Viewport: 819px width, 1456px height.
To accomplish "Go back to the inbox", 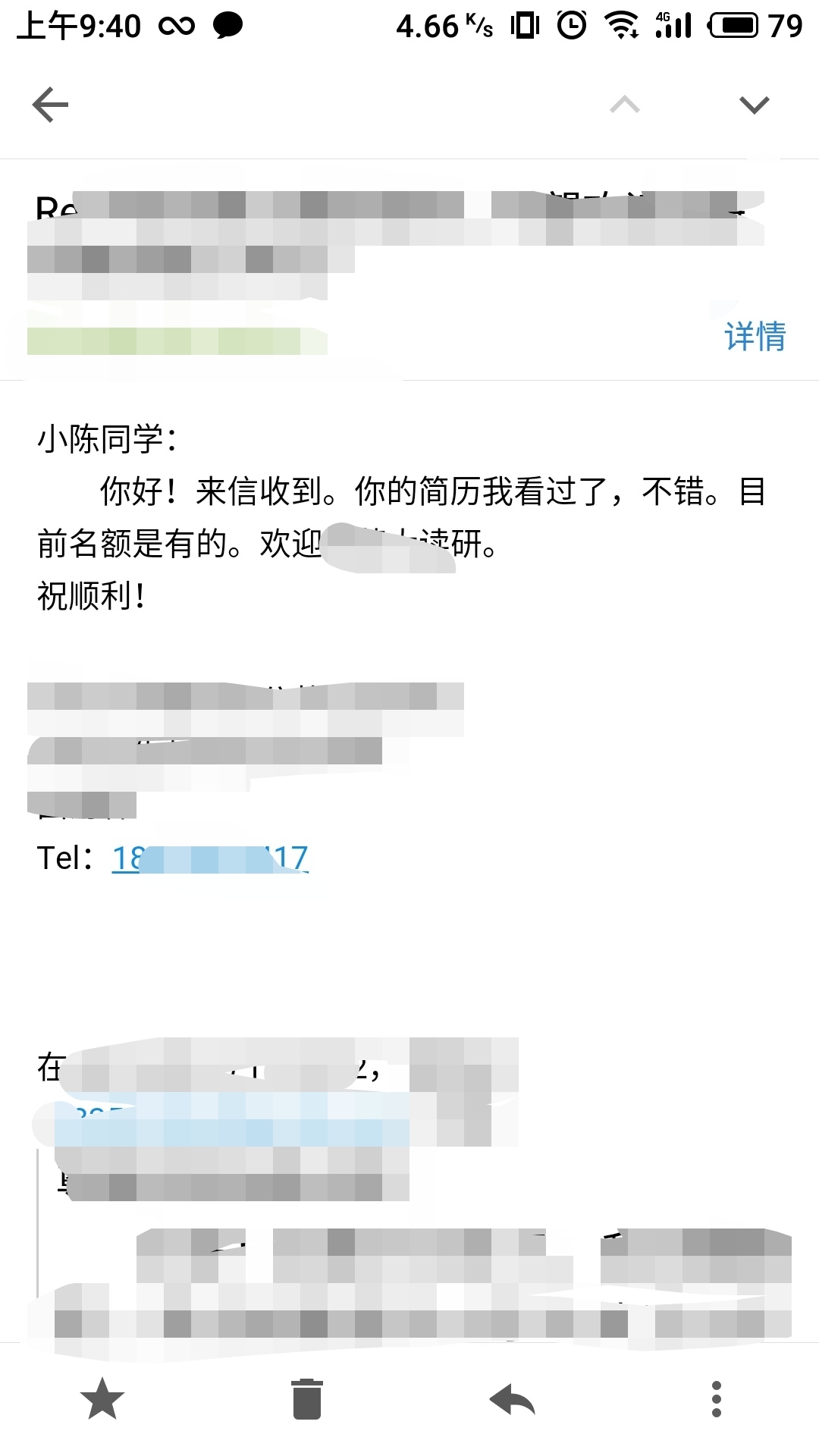I will coord(50,105).
